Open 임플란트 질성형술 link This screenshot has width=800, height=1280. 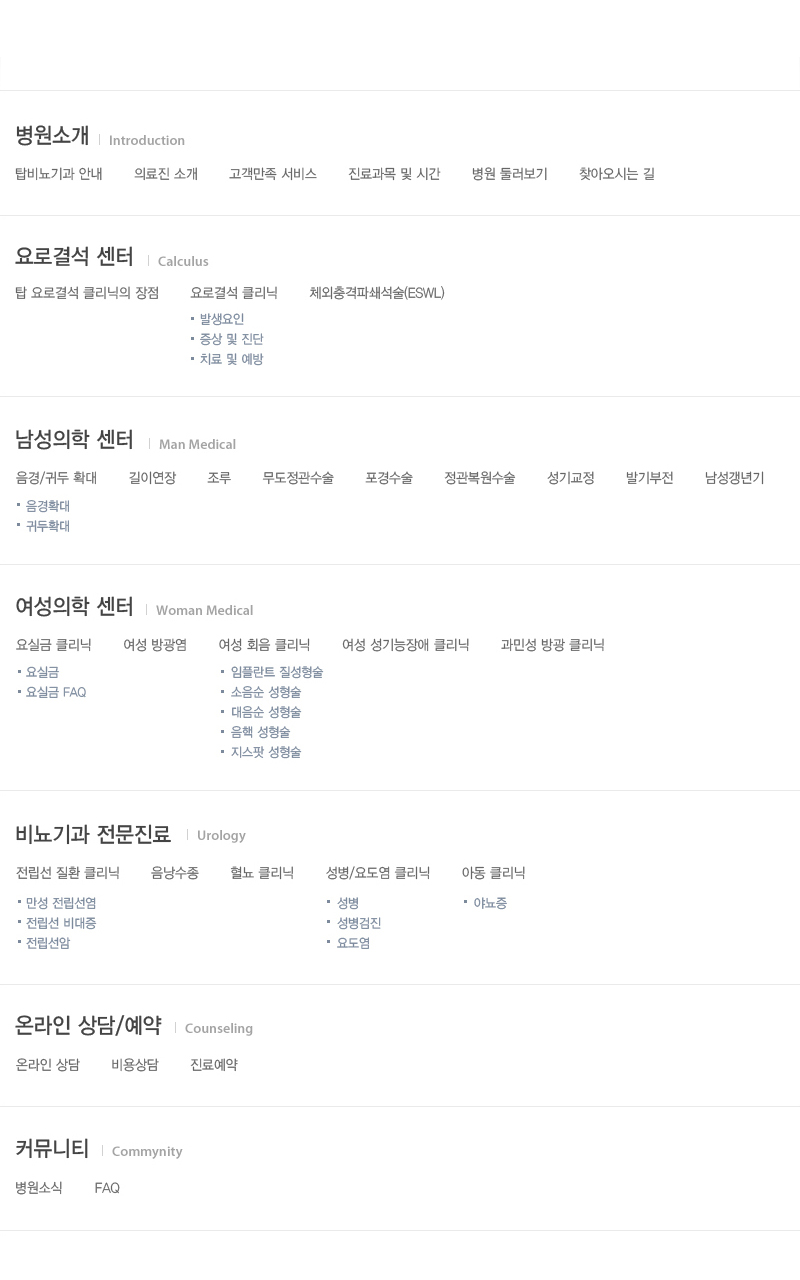tap(277, 672)
